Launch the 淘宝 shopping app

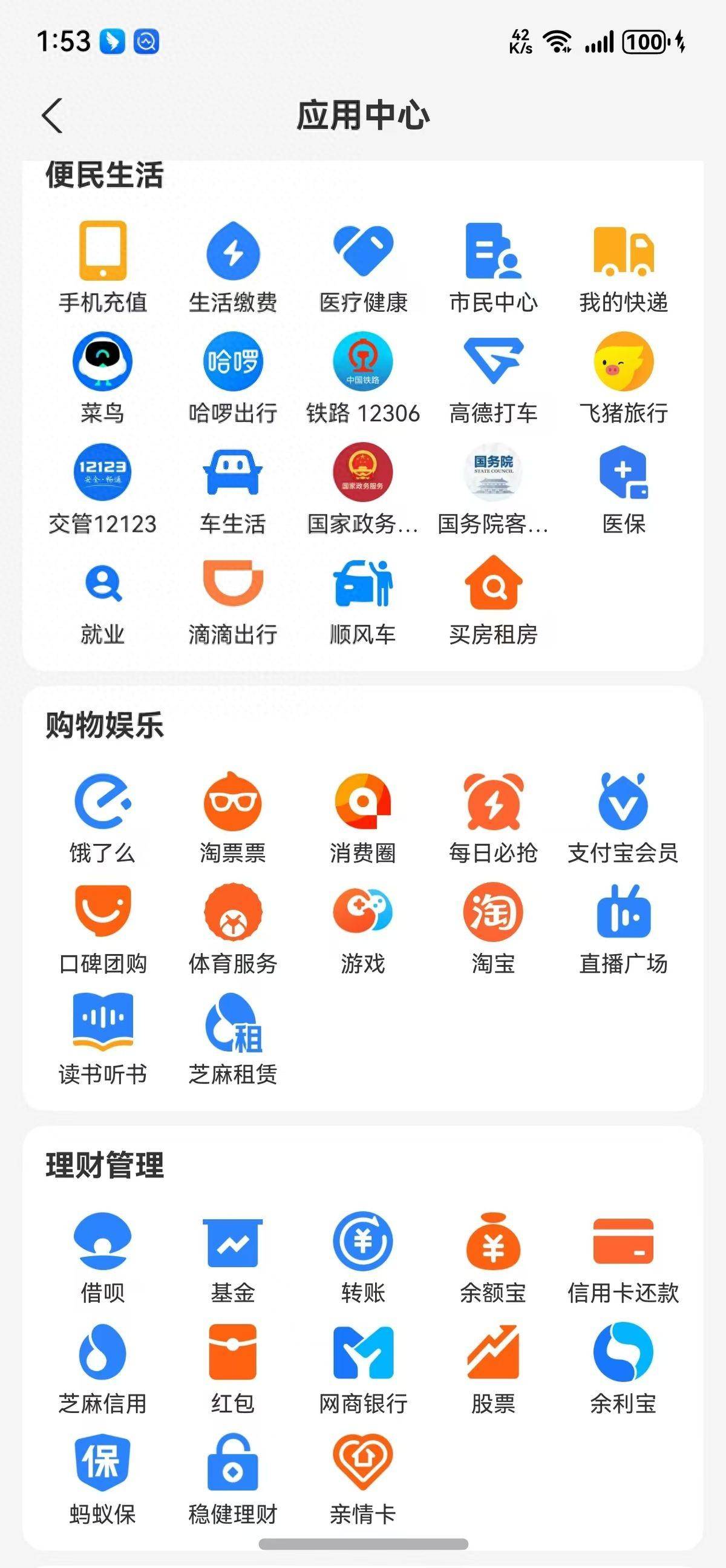pyautogui.click(x=493, y=912)
